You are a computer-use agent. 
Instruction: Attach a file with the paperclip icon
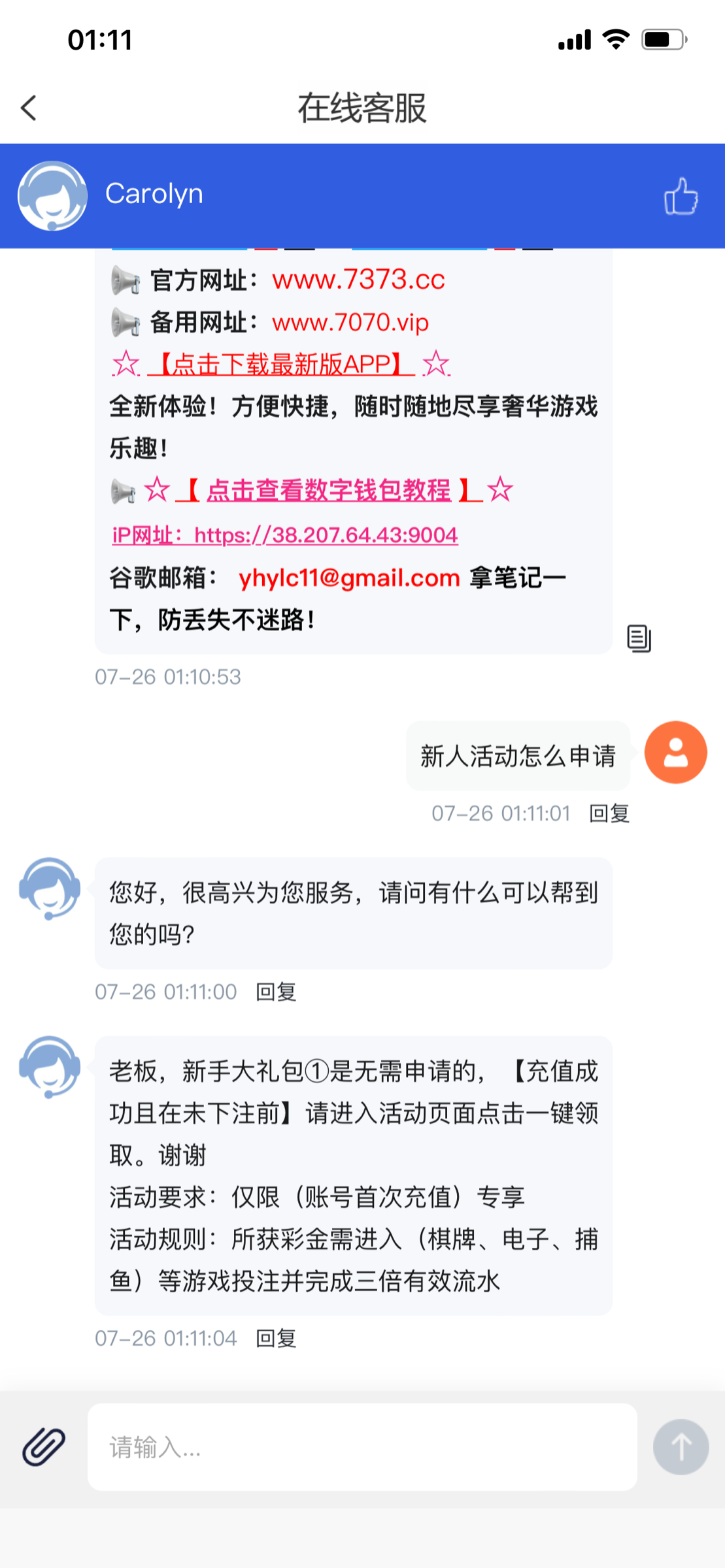coord(44,1446)
